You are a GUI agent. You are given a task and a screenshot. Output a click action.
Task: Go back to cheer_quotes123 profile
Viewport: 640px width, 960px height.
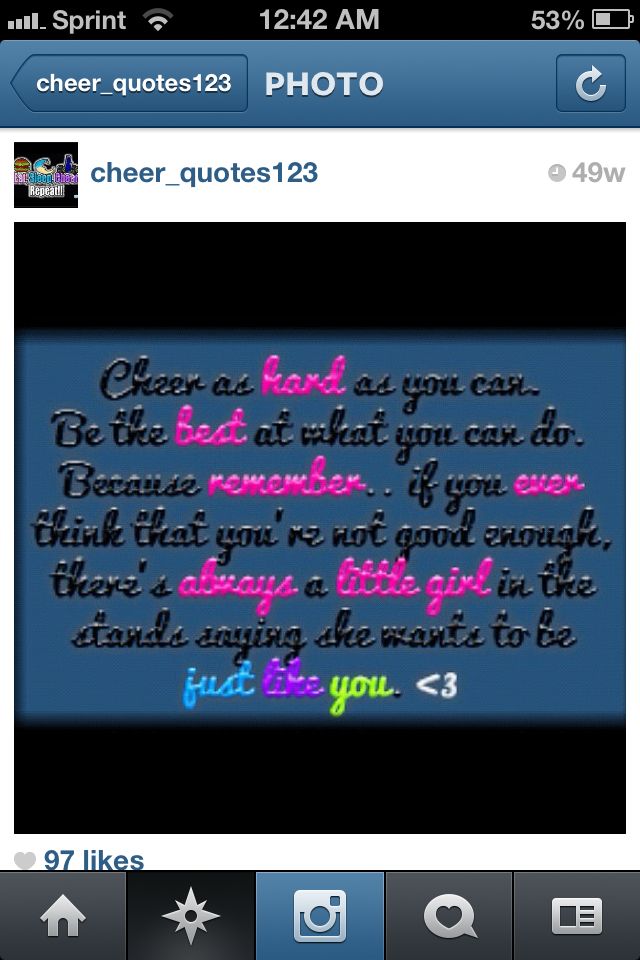pyautogui.click(x=130, y=84)
